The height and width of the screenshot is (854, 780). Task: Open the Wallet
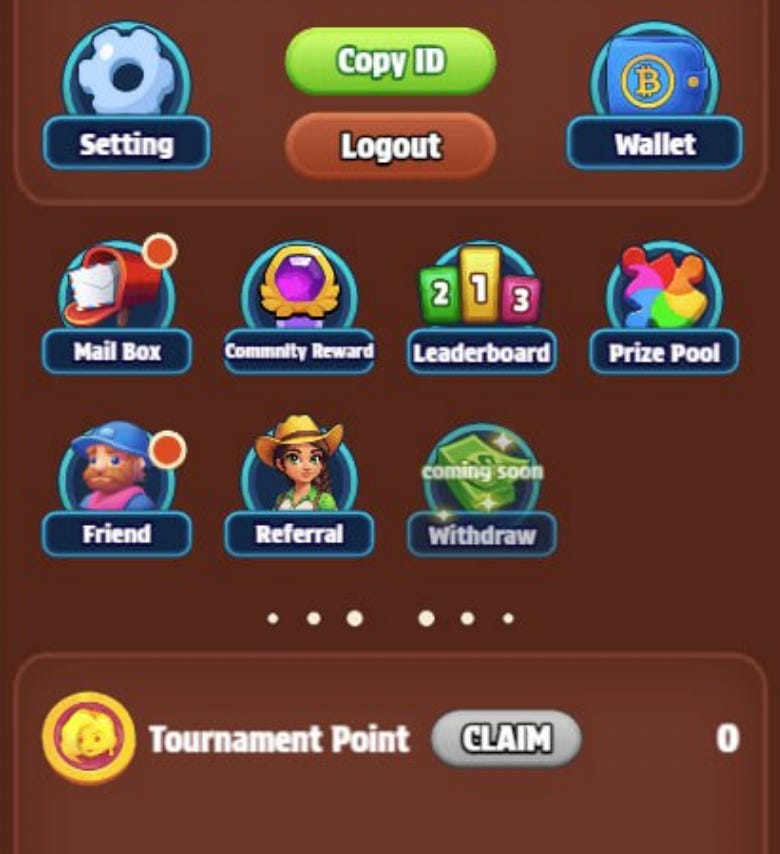[x=655, y=100]
